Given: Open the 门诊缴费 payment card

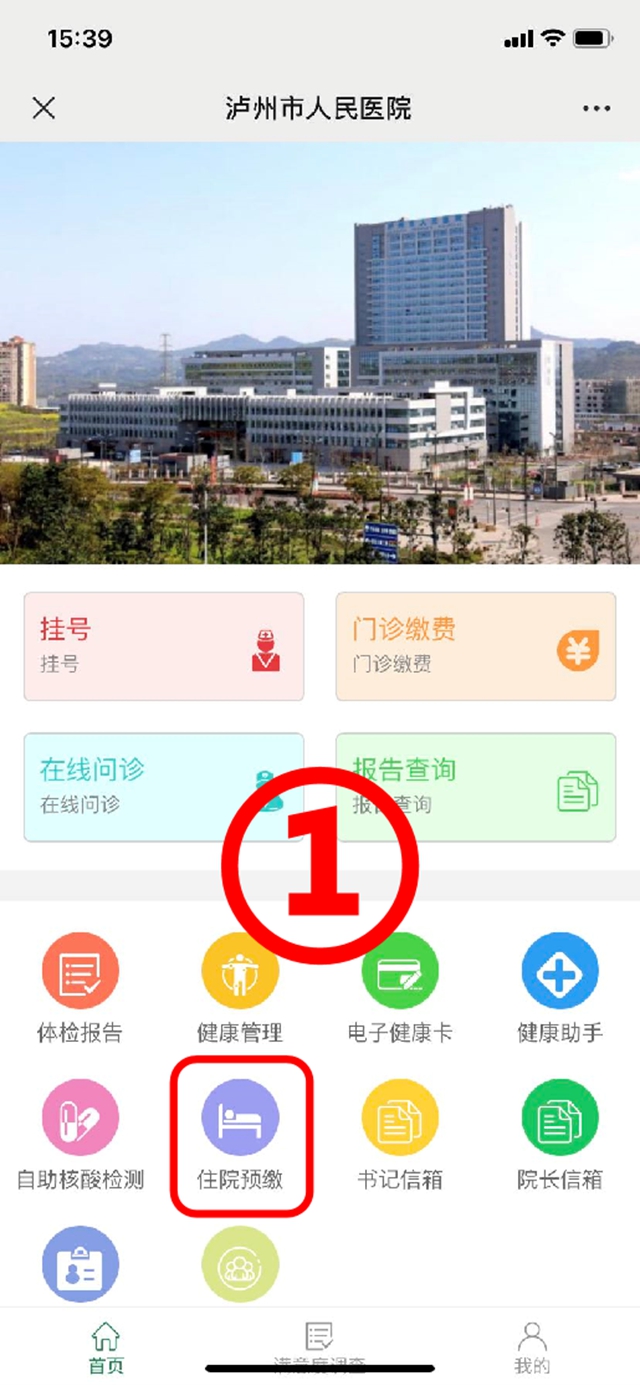Looking at the screenshot, I should (475, 646).
